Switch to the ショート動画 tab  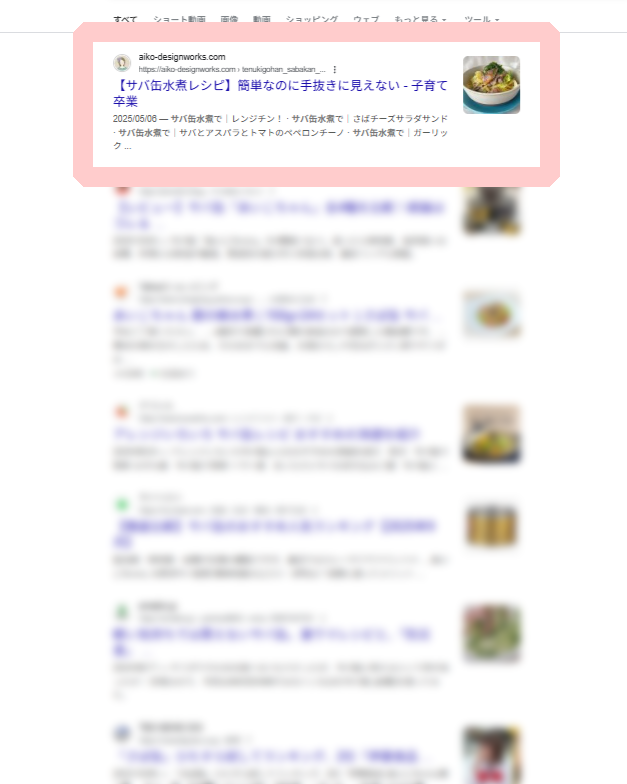[x=180, y=19]
